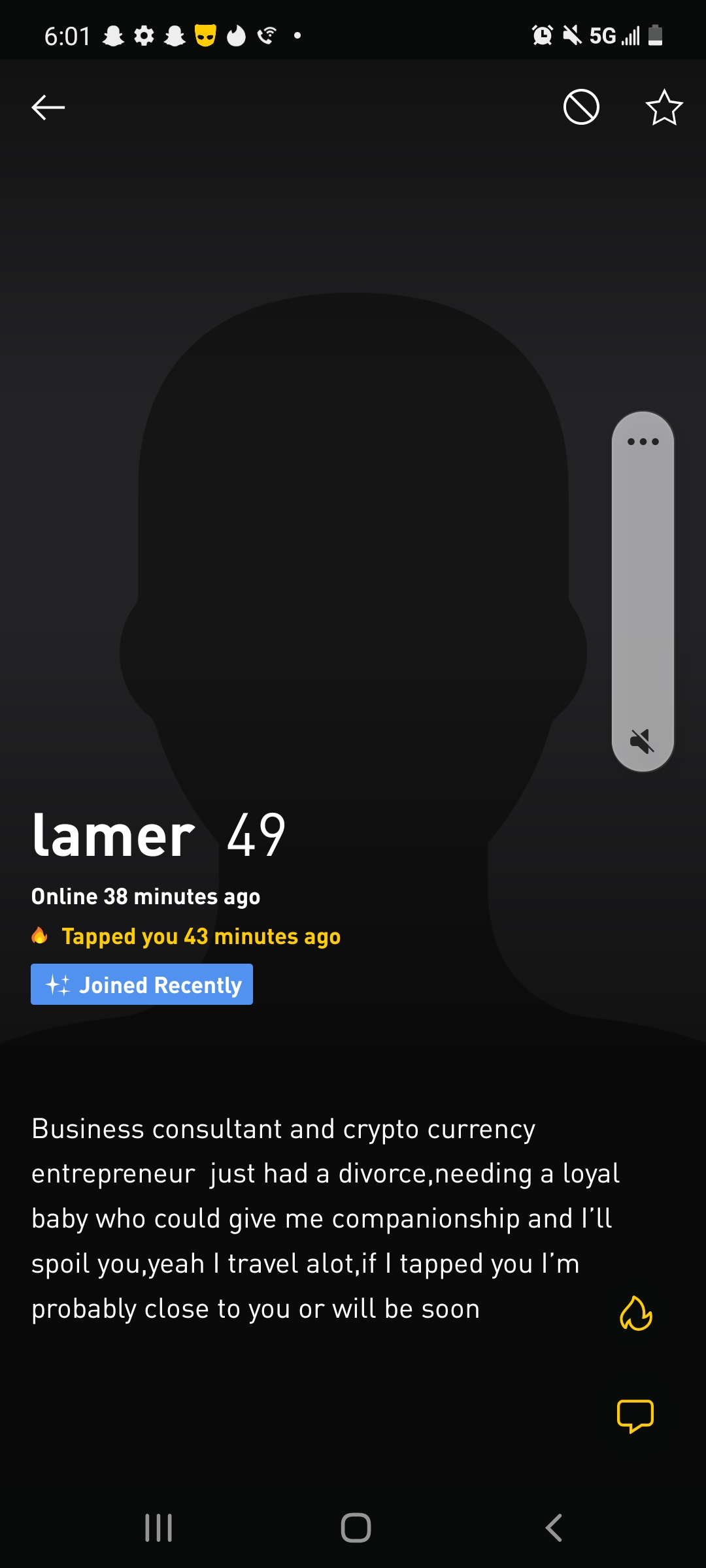Tap the Joined Recently badge

pos(142,984)
